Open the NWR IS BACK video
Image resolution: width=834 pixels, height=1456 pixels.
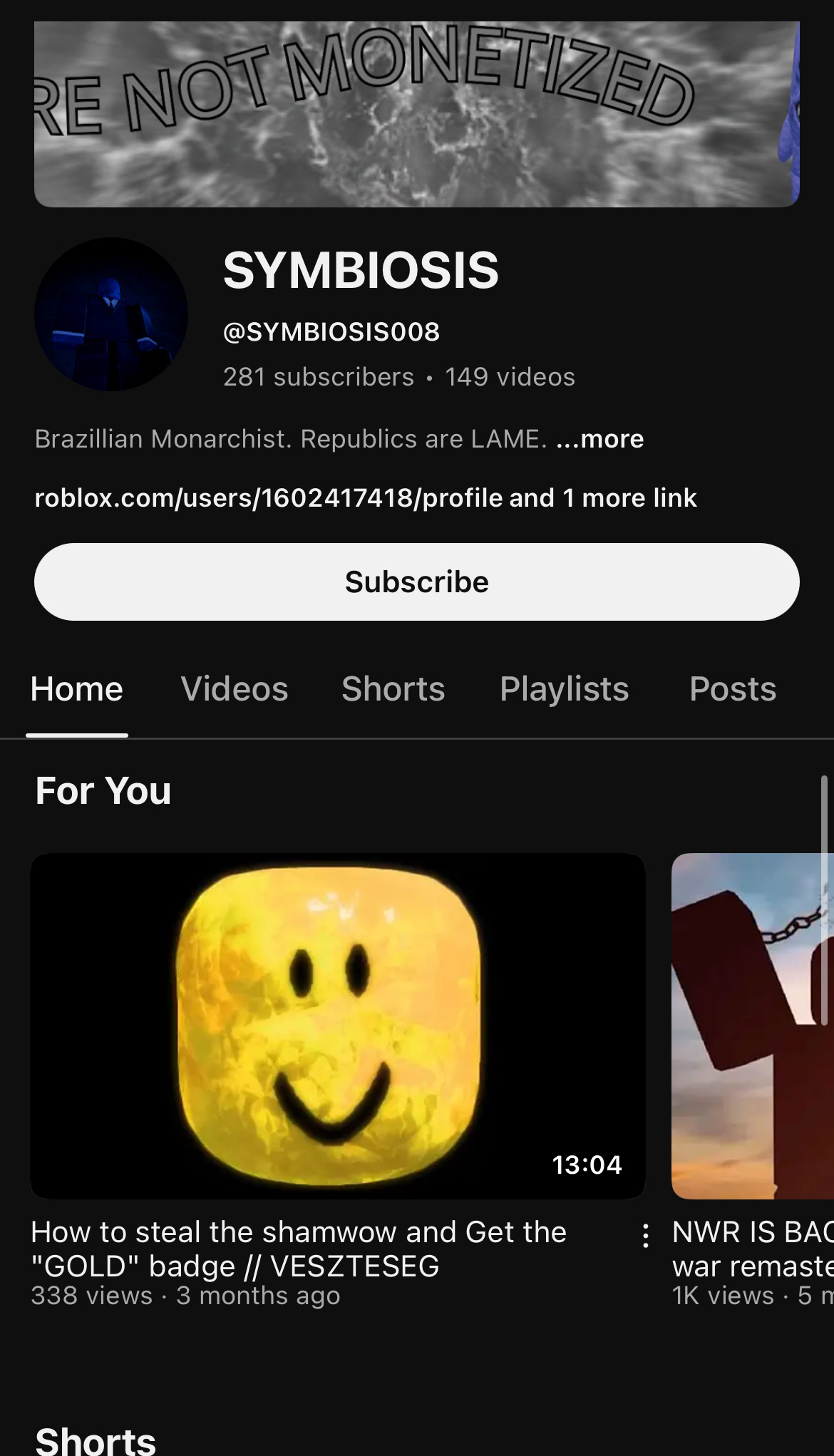[752, 1026]
